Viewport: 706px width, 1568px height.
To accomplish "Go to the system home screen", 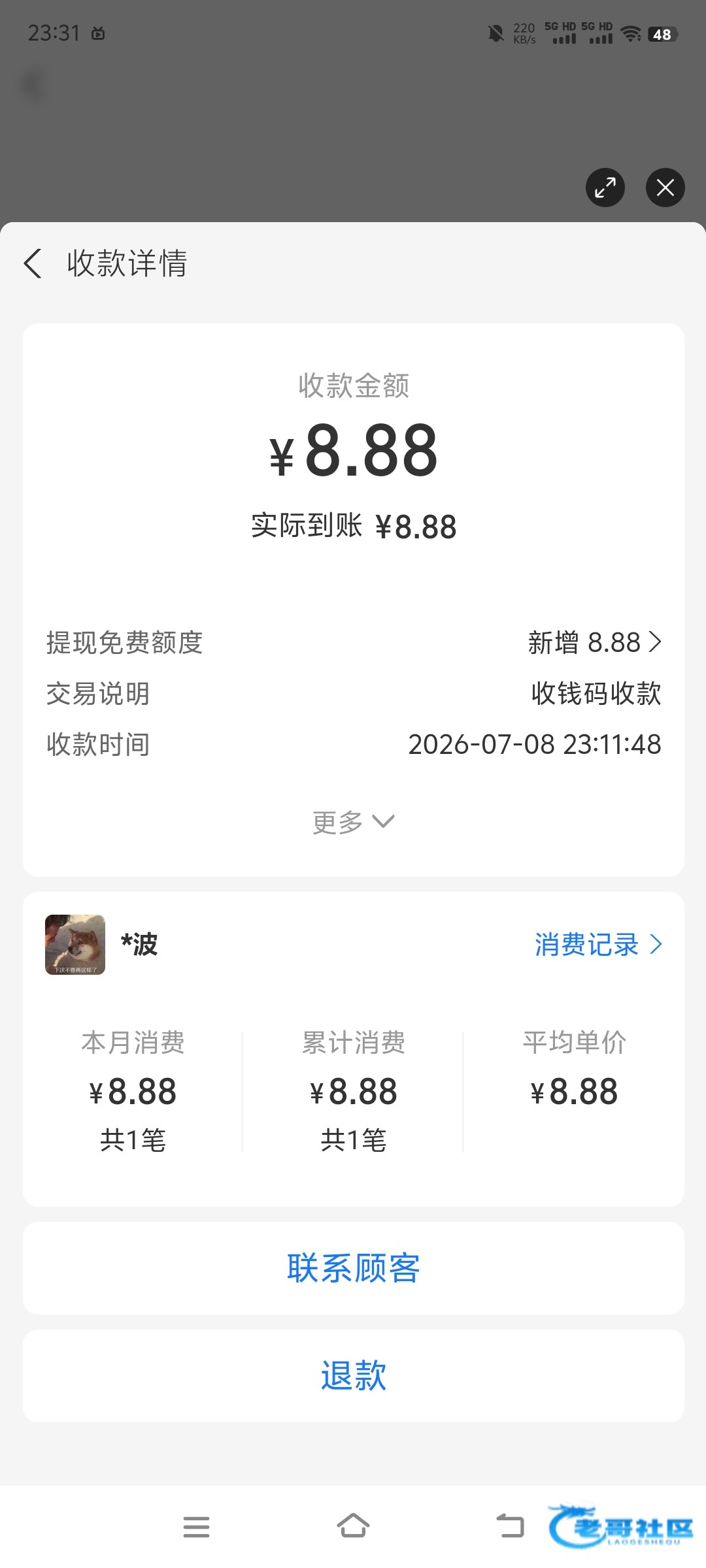I will coord(353,1526).
